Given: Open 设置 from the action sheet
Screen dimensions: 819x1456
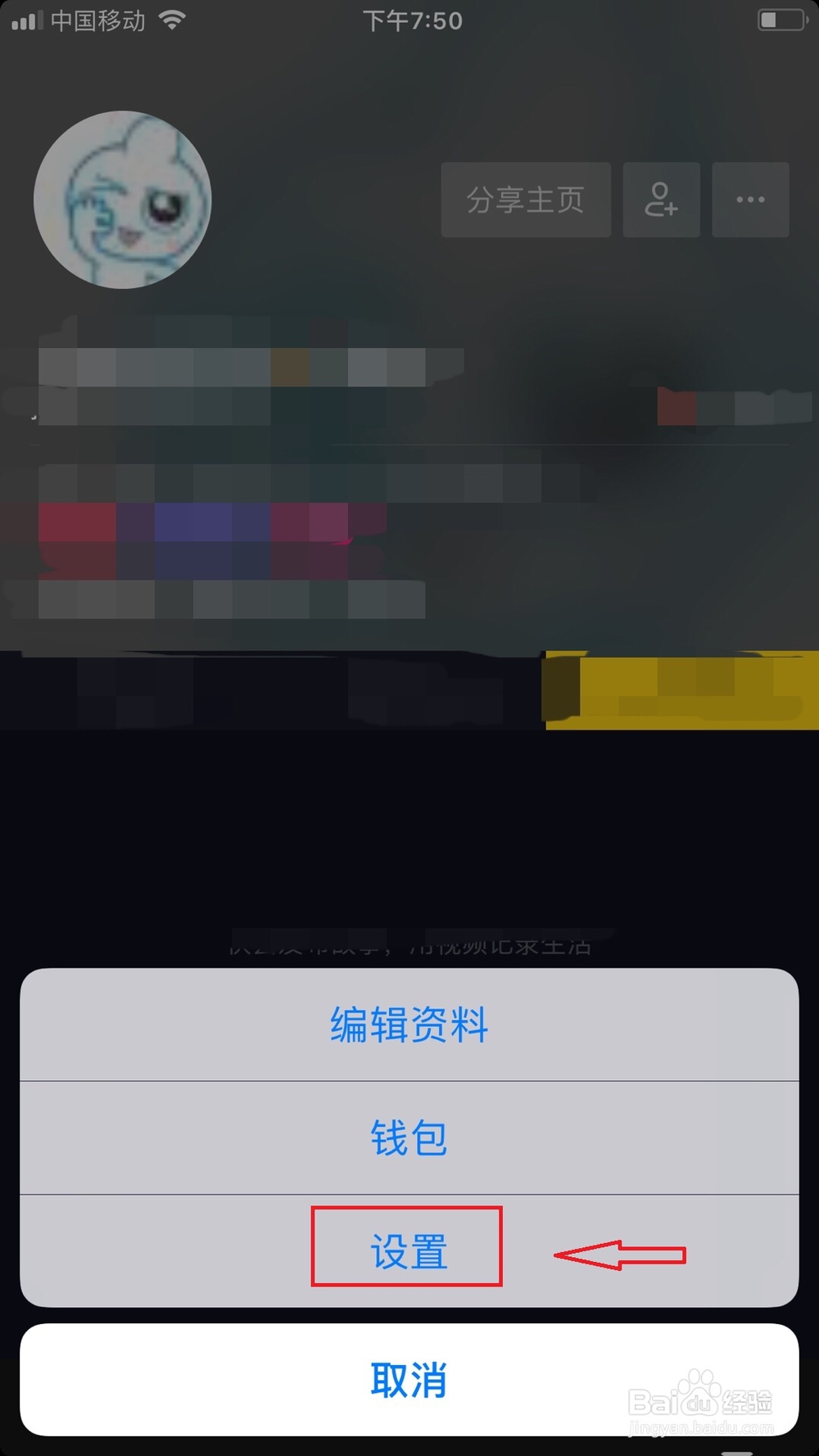Looking at the screenshot, I should pos(409,1251).
